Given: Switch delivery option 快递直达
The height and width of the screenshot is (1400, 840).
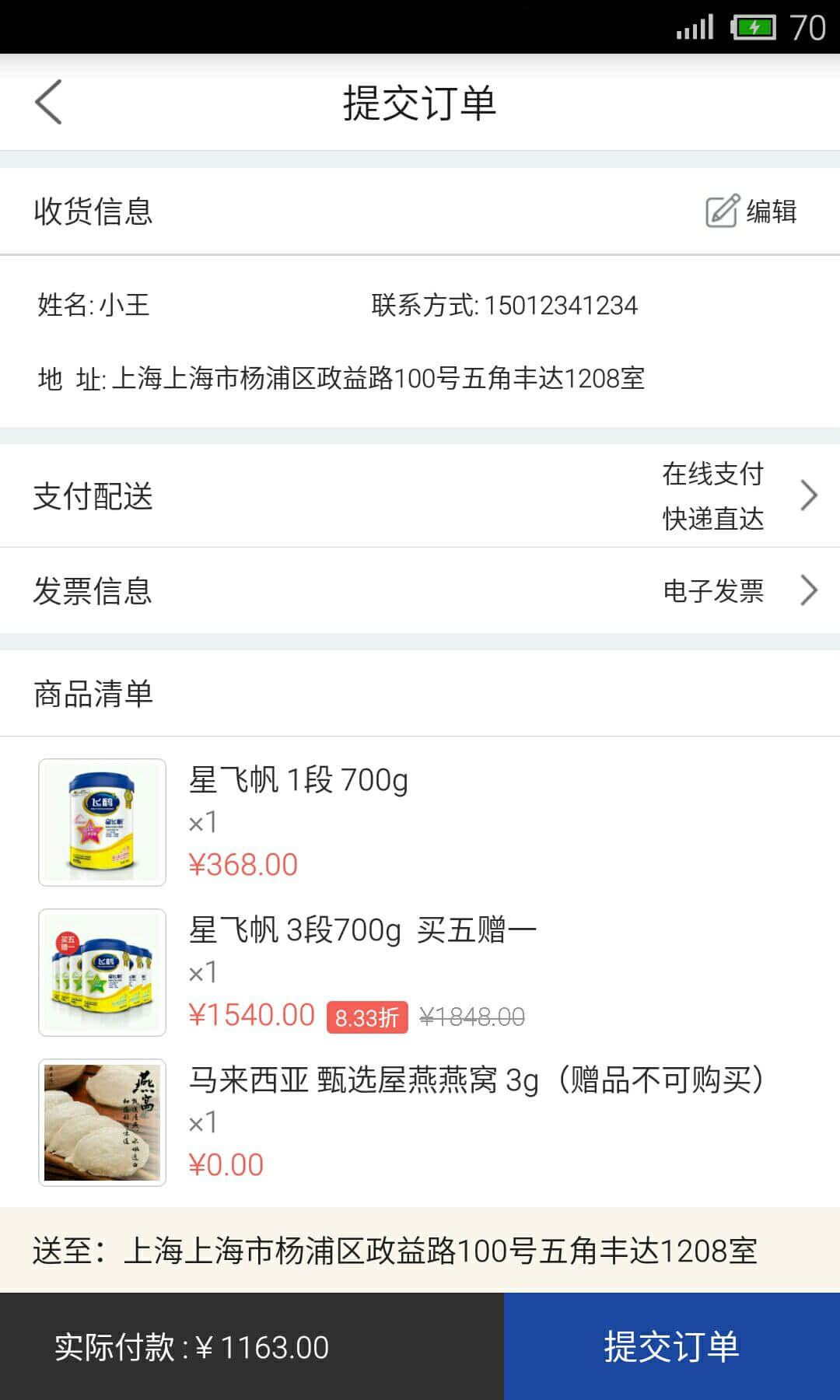Looking at the screenshot, I should coord(712,517).
